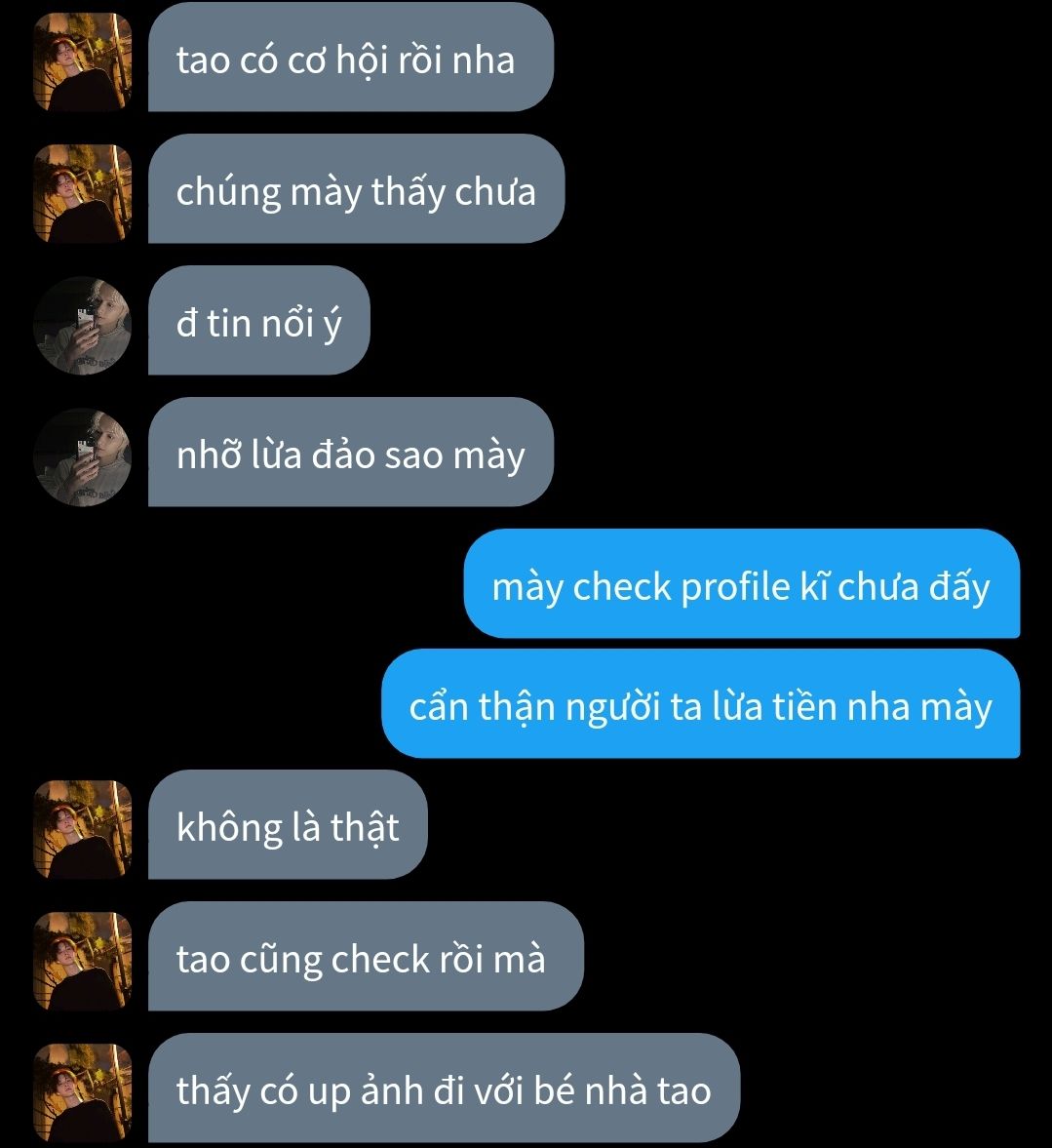The height and width of the screenshot is (1148, 1052).
Task: View sender profile beside "nhỡ lừa đảo sao mày"
Action: (83, 455)
